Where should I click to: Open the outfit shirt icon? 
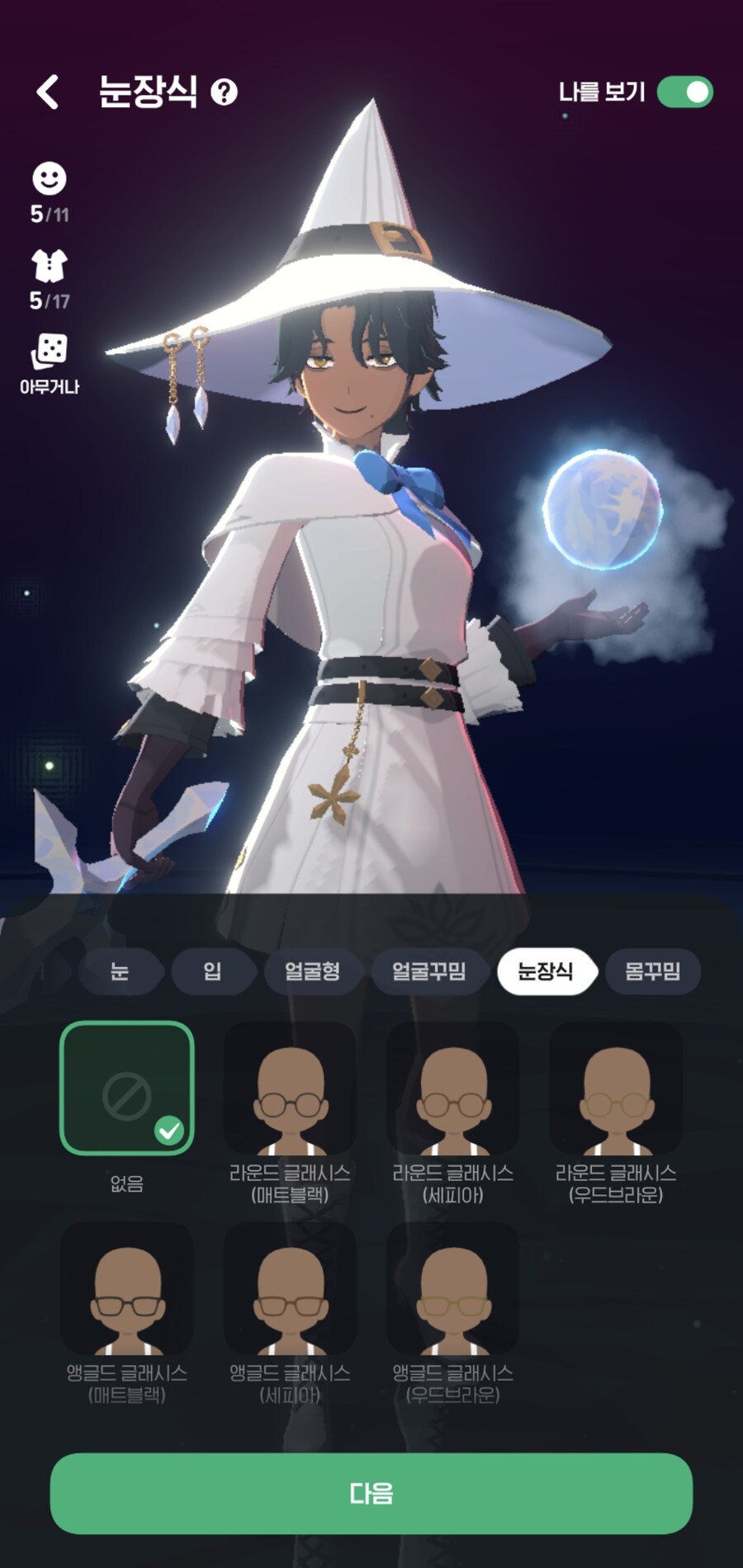(x=50, y=267)
